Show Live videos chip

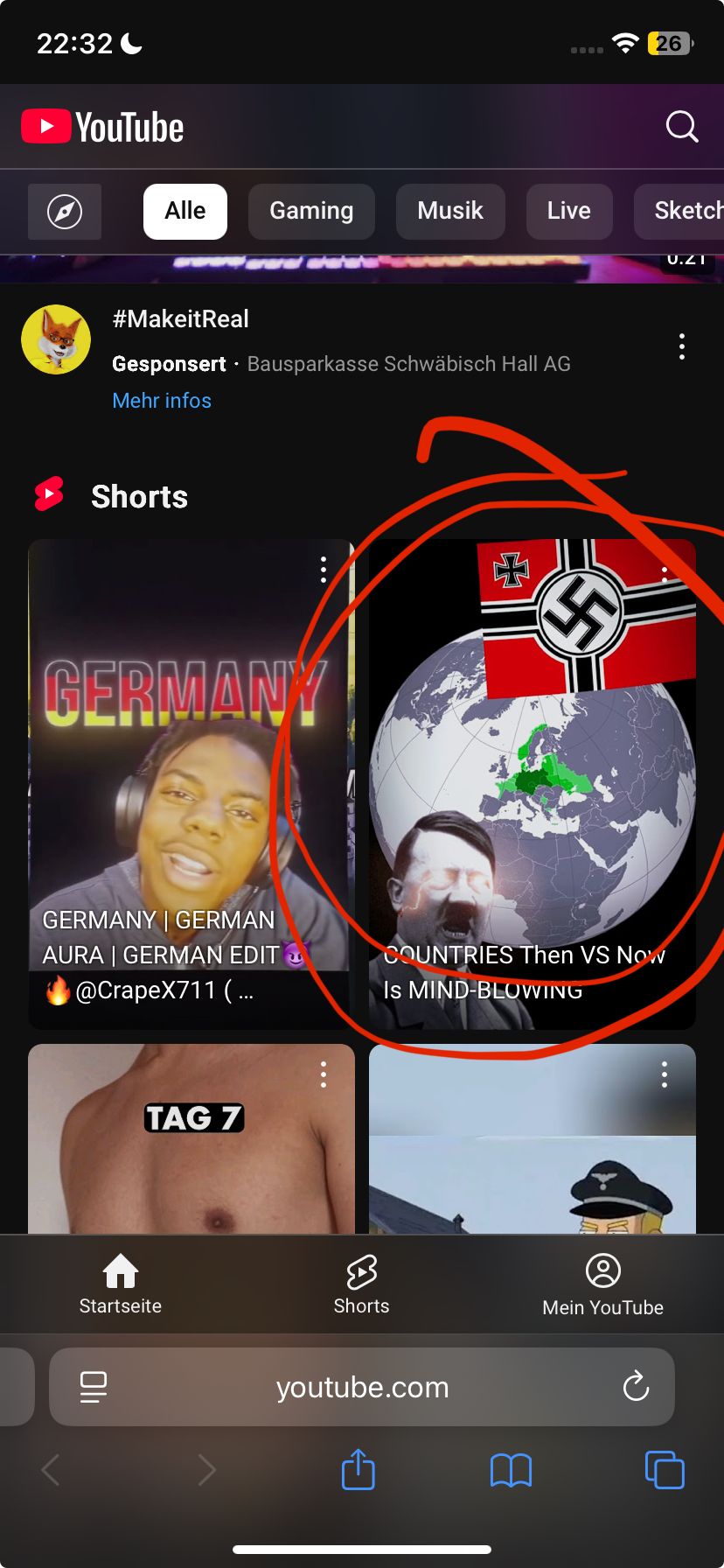(x=568, y=212)
